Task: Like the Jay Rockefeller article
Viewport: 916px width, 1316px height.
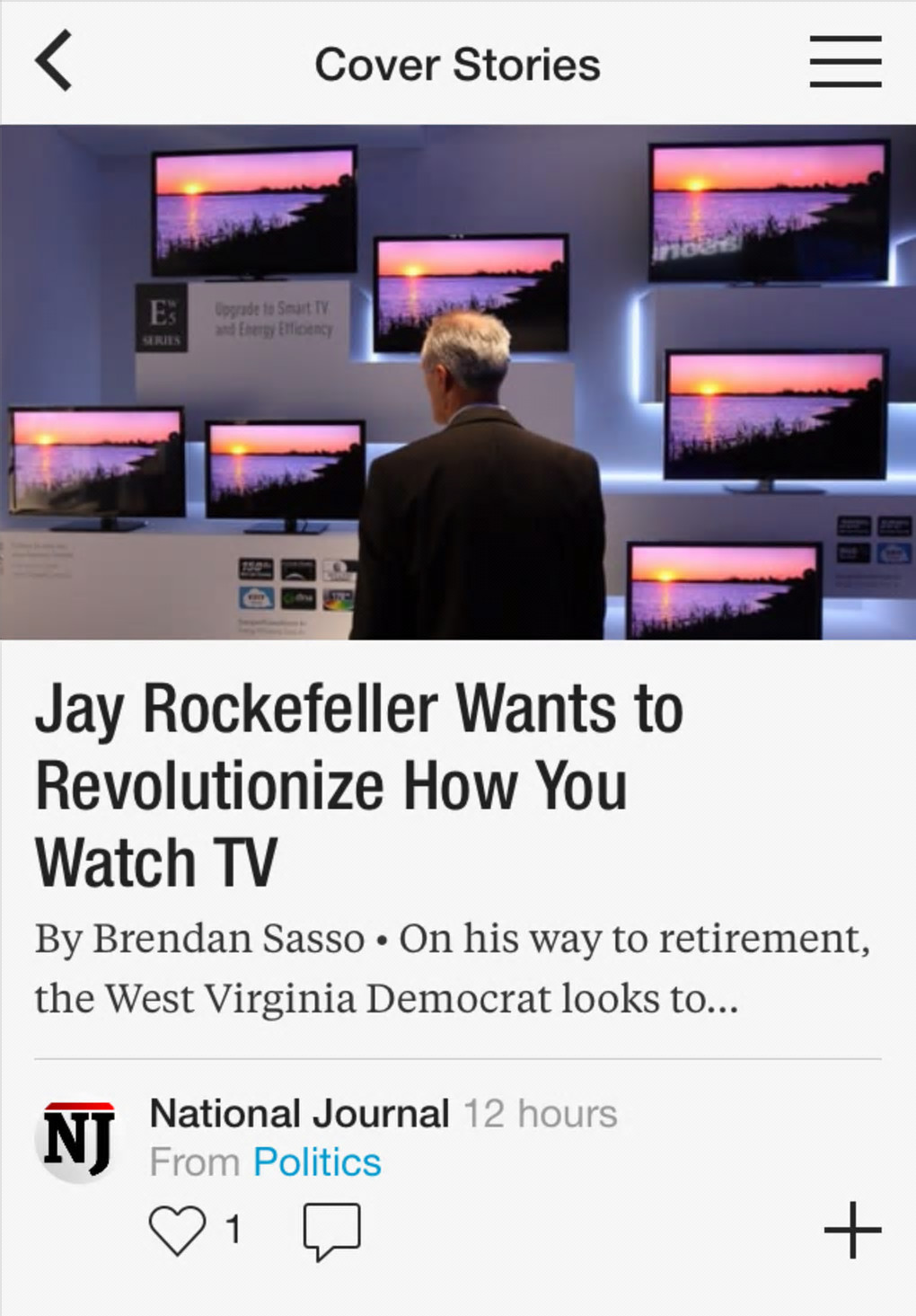Action: (x=177, y=1230)
